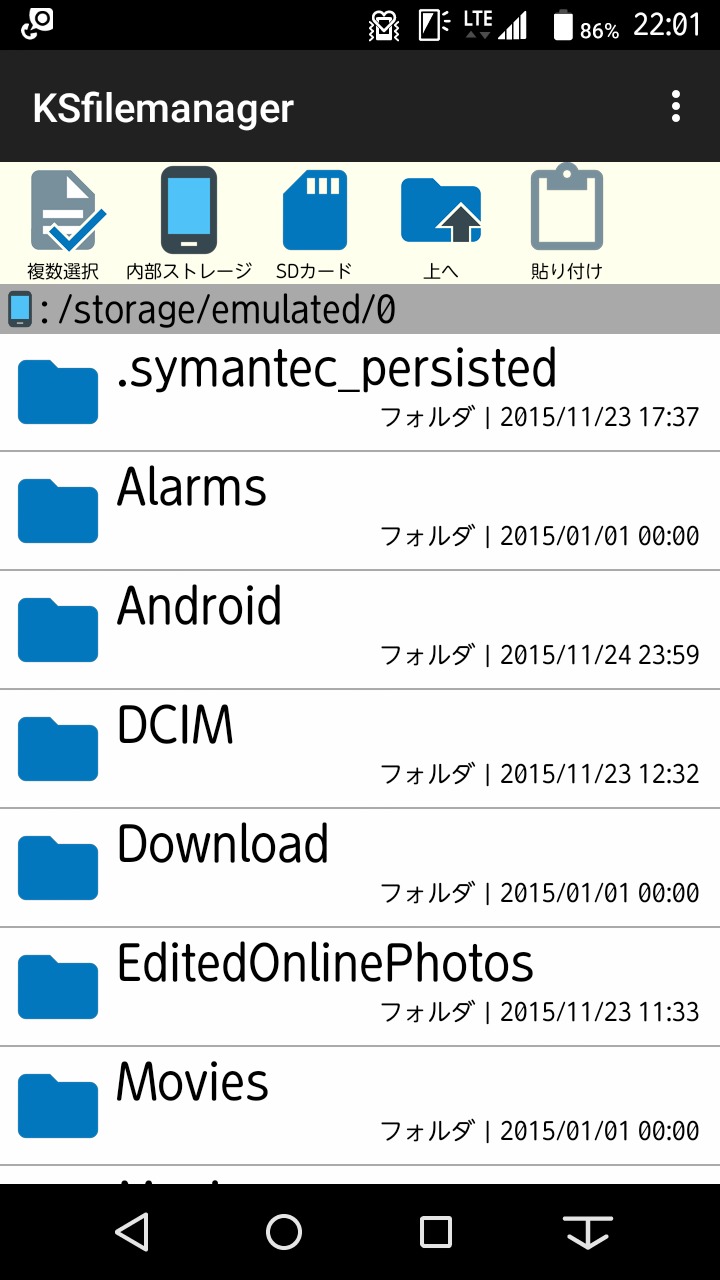Go to the SD card (SDカード)
The image size is (720, 1280).
pyautogui.click(x=314, y=222)
